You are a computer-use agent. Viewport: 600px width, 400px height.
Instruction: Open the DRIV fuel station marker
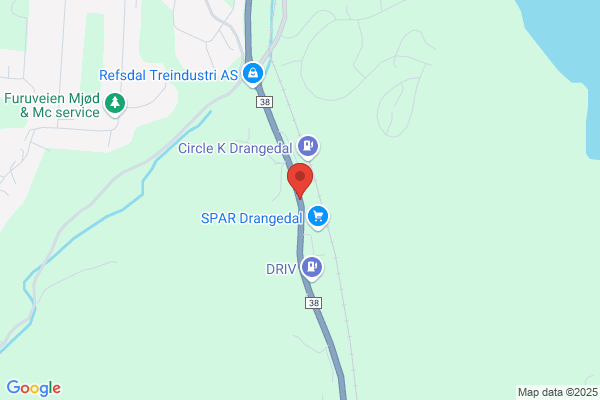pyautogui.click(x=312, y=267)
